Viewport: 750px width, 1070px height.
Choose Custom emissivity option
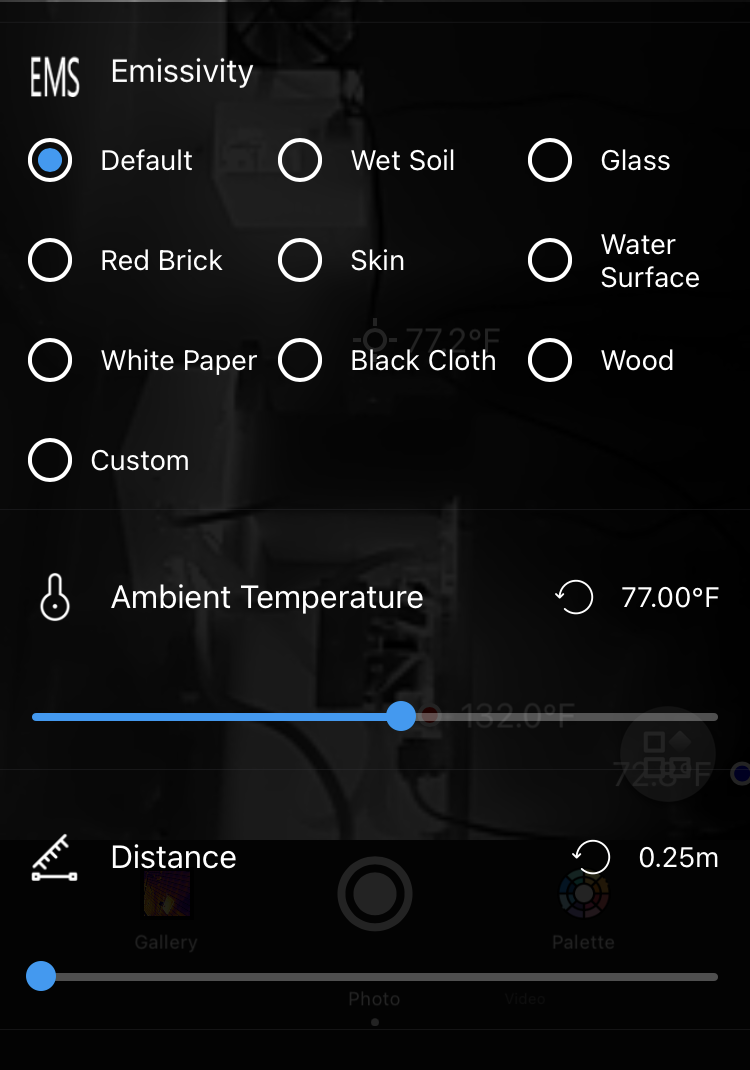coord(50,460)
